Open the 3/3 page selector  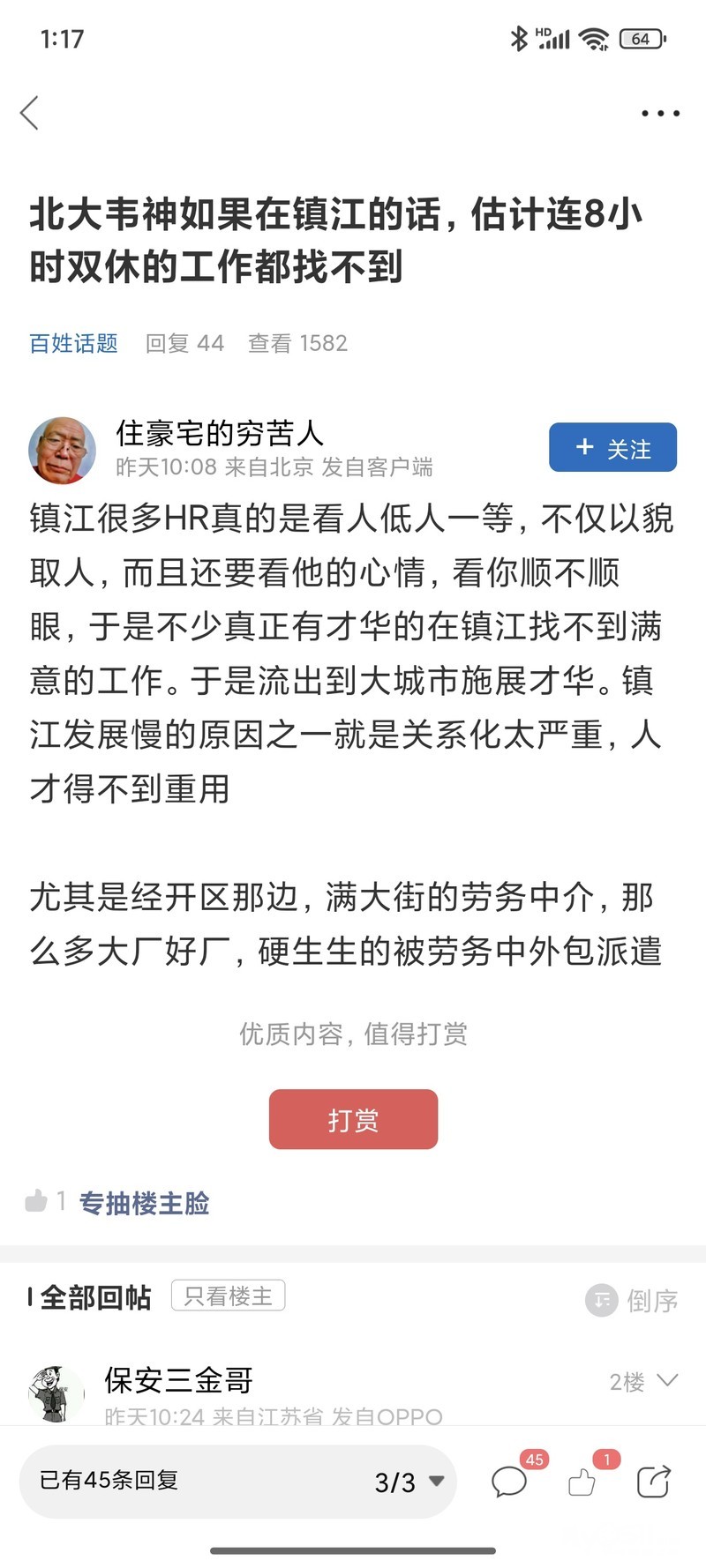(409, 1482)
